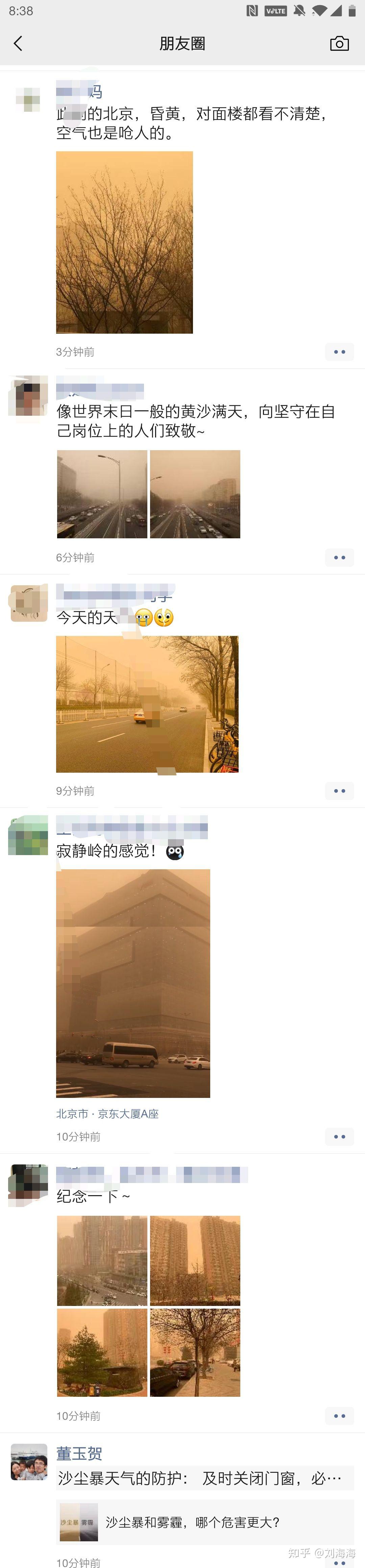
Task: Open the location 北京市 · 京东大厦A座
Action: (x=107, y=1114)
